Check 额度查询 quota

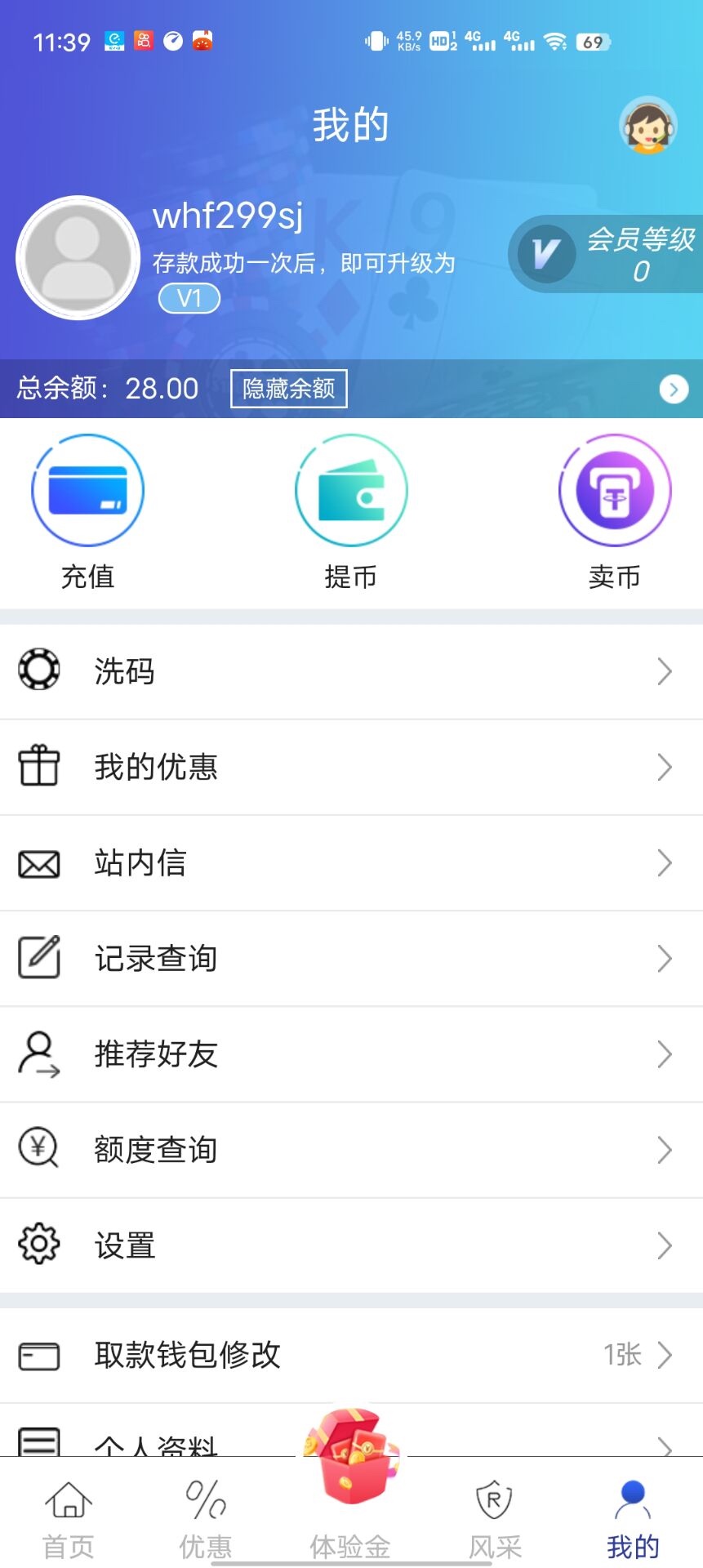click(351, 1150)
